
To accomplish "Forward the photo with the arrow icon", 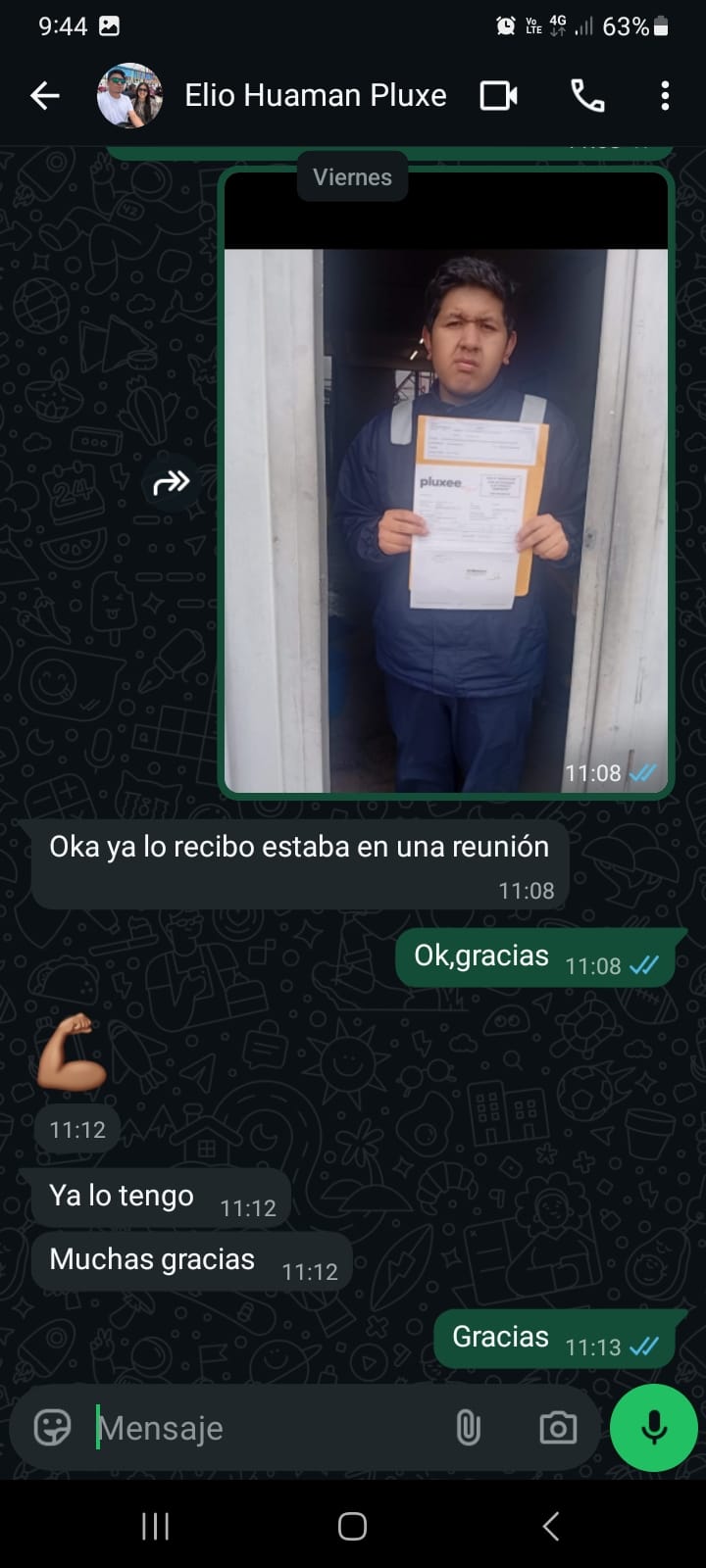I will pos(171,482).
